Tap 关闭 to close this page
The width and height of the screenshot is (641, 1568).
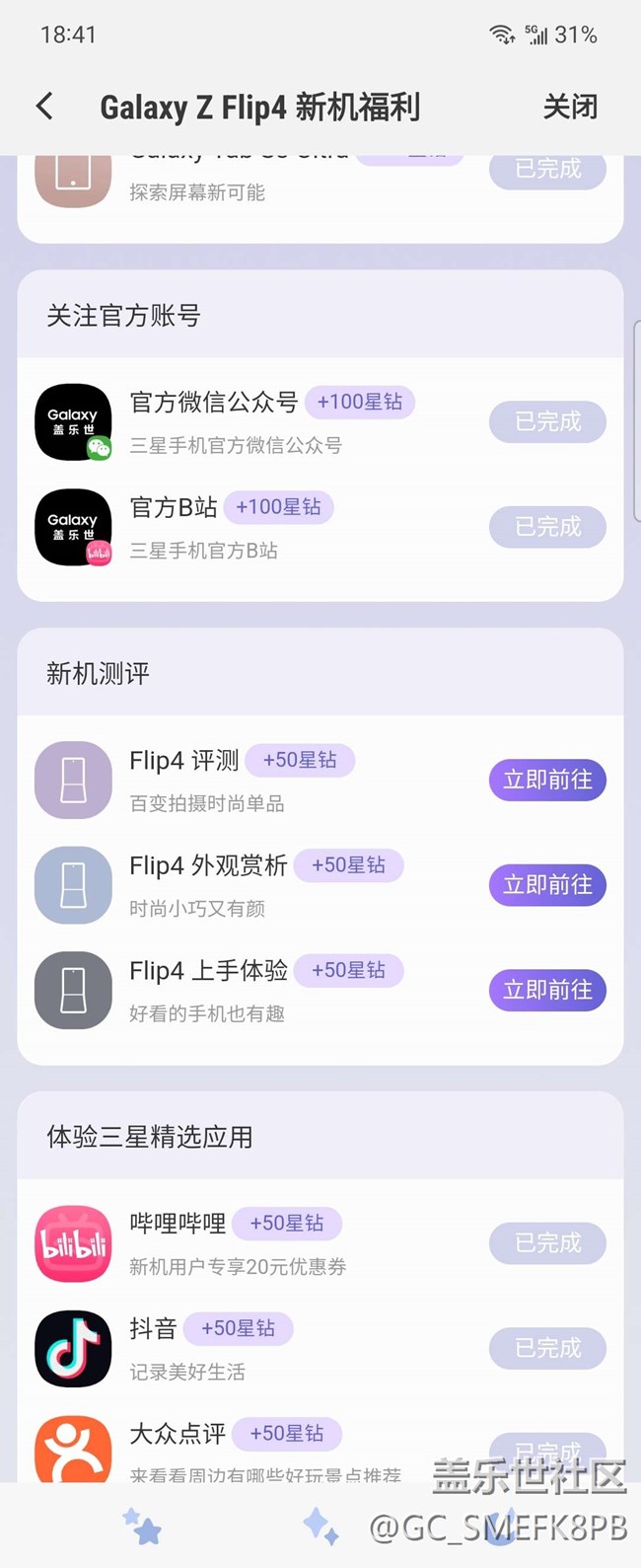(x=570, y=107)
